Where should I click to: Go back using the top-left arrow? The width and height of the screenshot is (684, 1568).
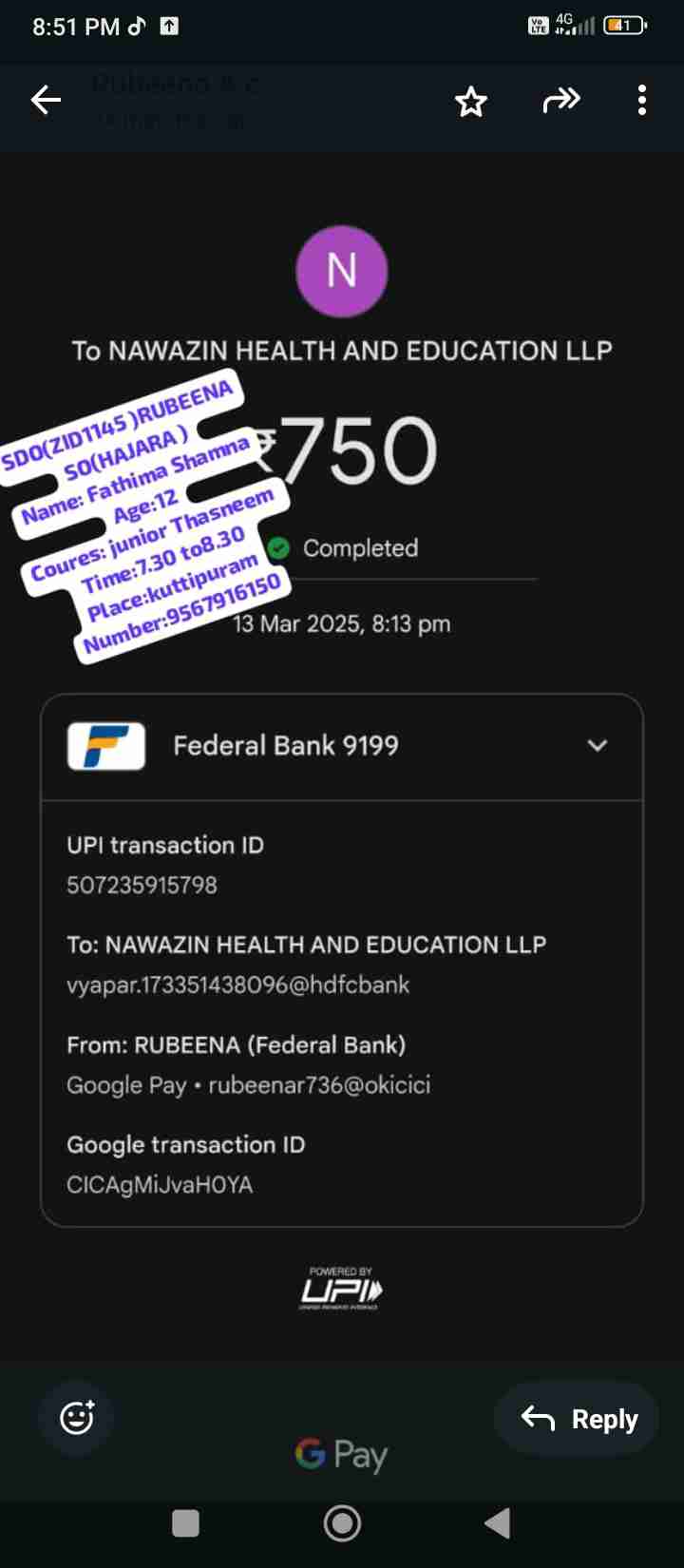tap(46, 100)
